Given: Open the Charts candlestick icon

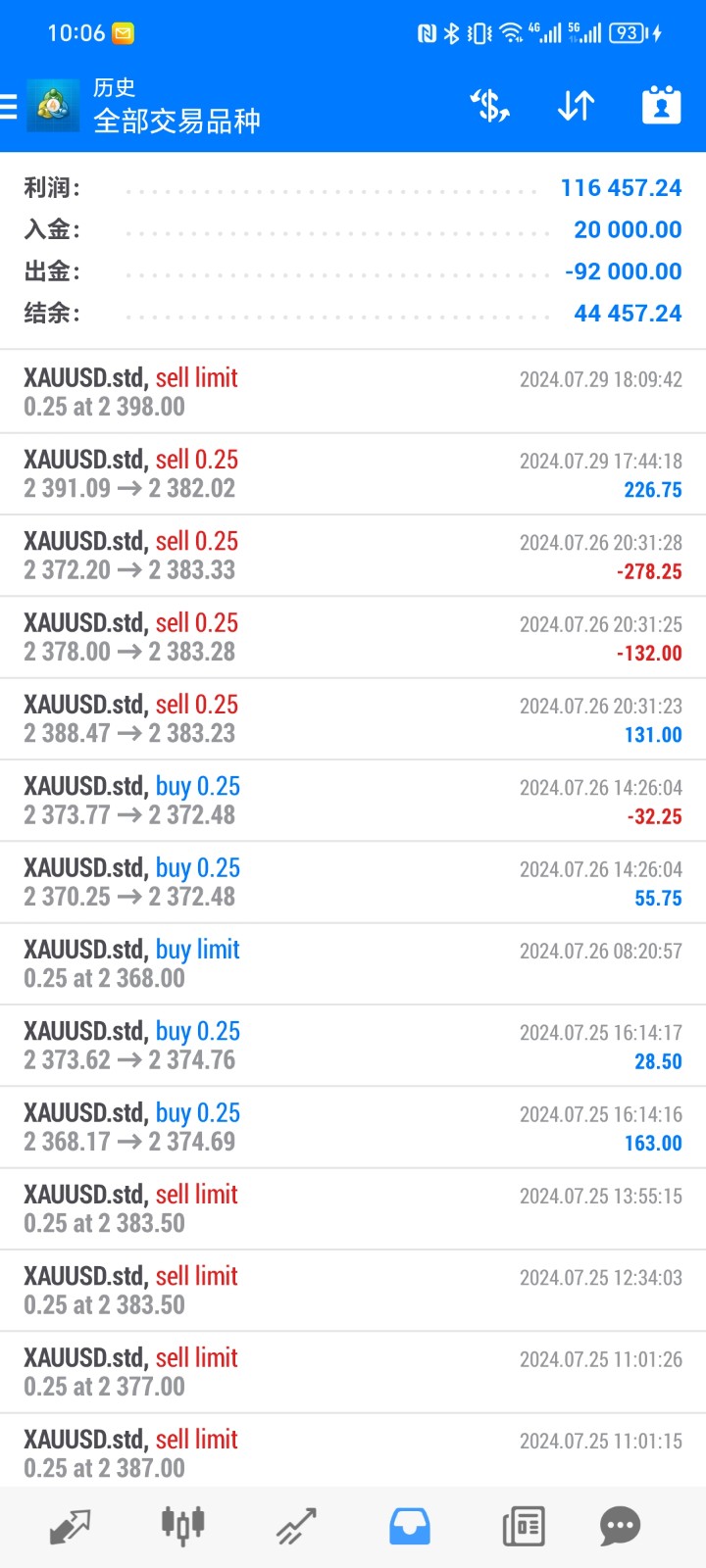Looking at the screenshot, I should tap(182, 1525).
